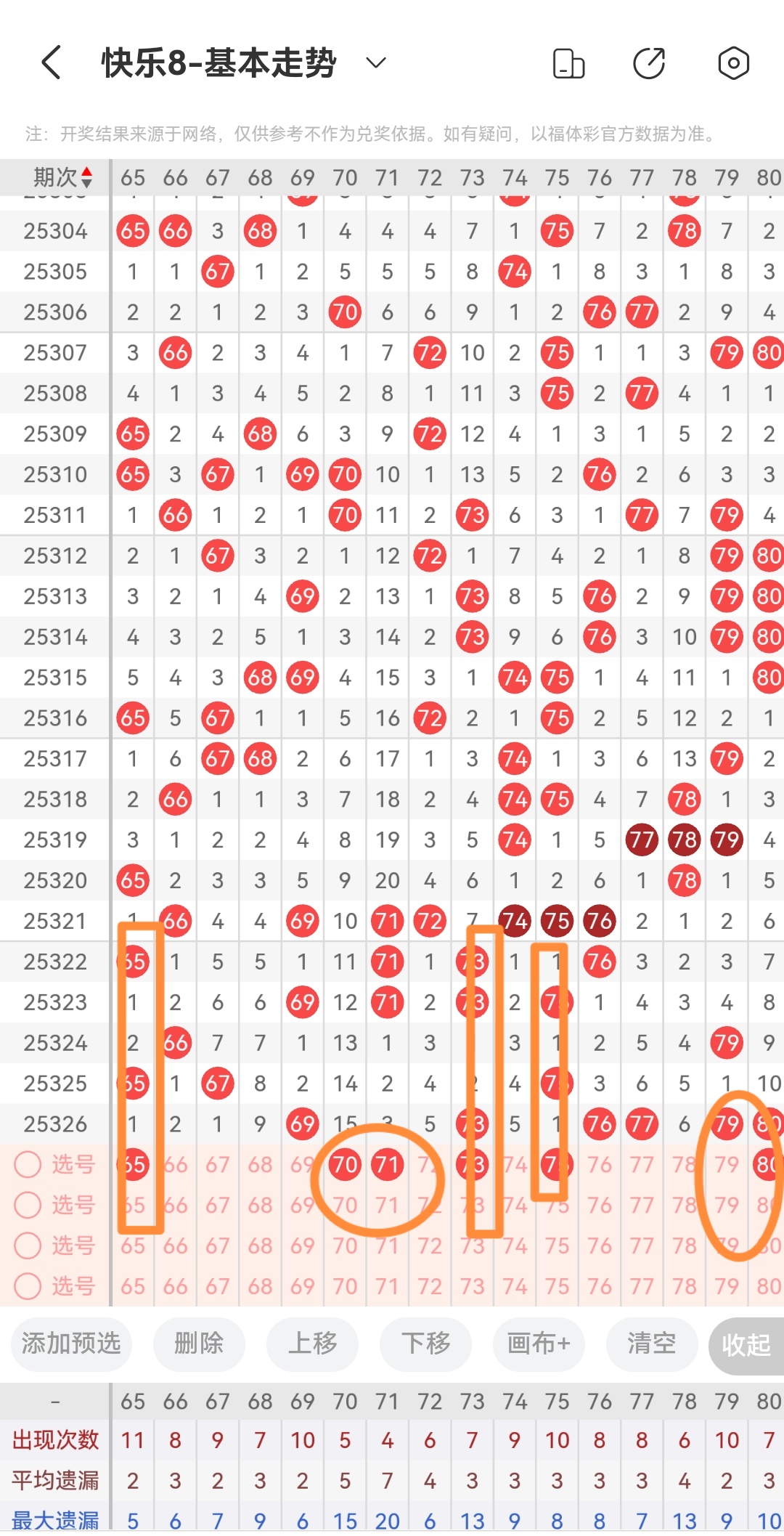Share this trend chart
Image resolution: width=784 pixels, height=1536 pixels.
coord(649,63)
